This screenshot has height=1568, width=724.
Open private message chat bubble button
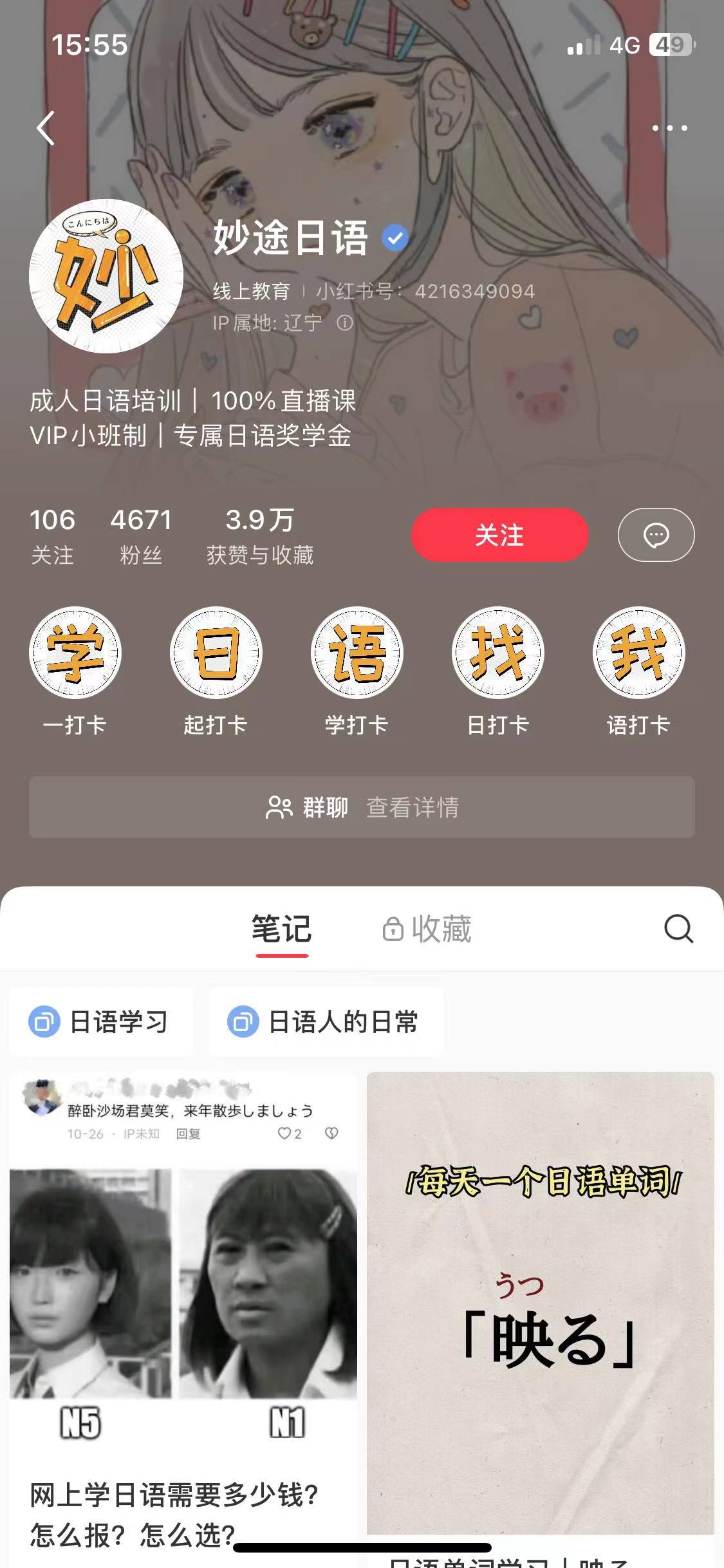pyautogui.click(x=656, y=535)
